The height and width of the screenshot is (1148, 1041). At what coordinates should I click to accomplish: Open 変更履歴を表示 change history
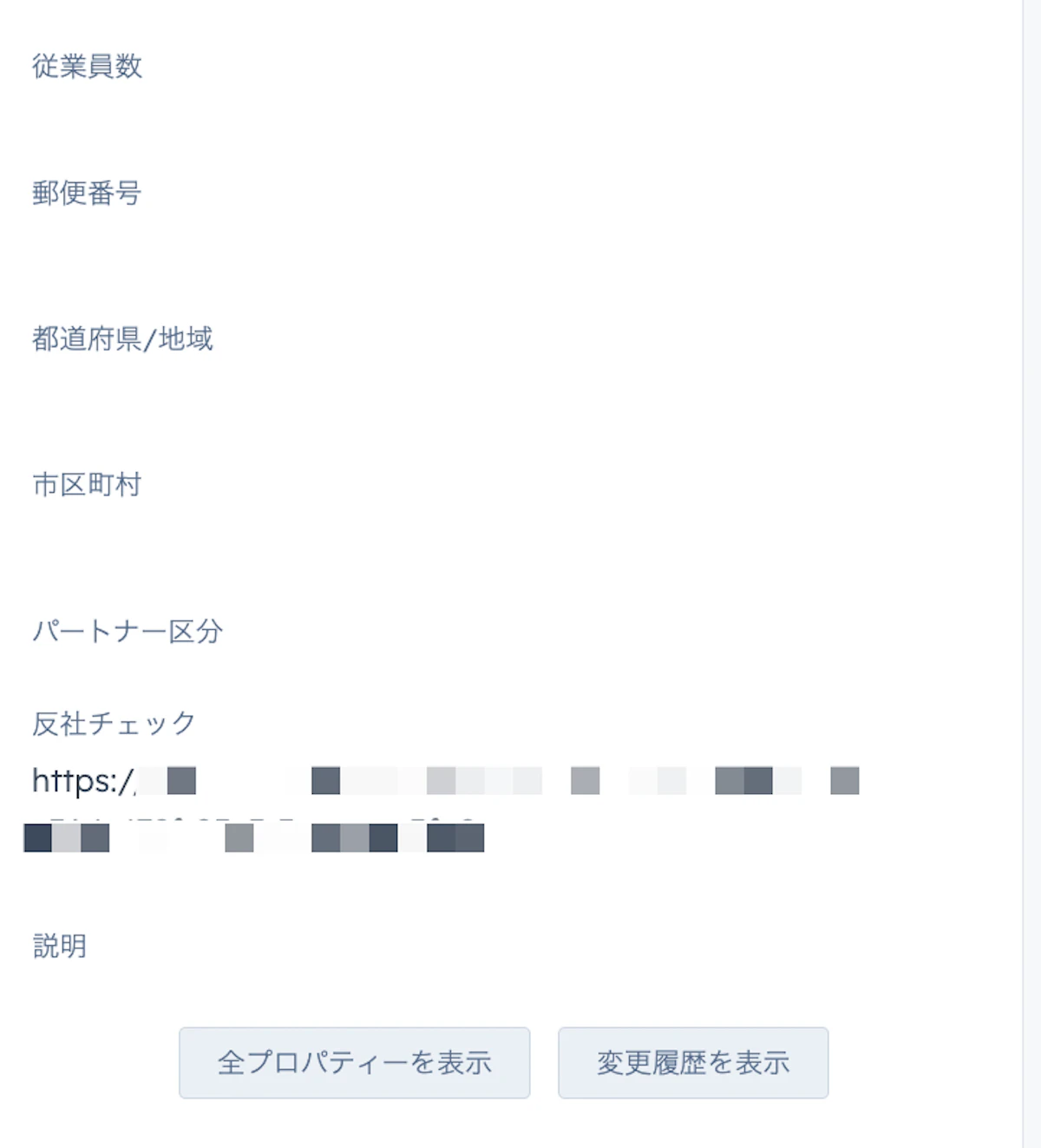click(x=693, y=1063)
